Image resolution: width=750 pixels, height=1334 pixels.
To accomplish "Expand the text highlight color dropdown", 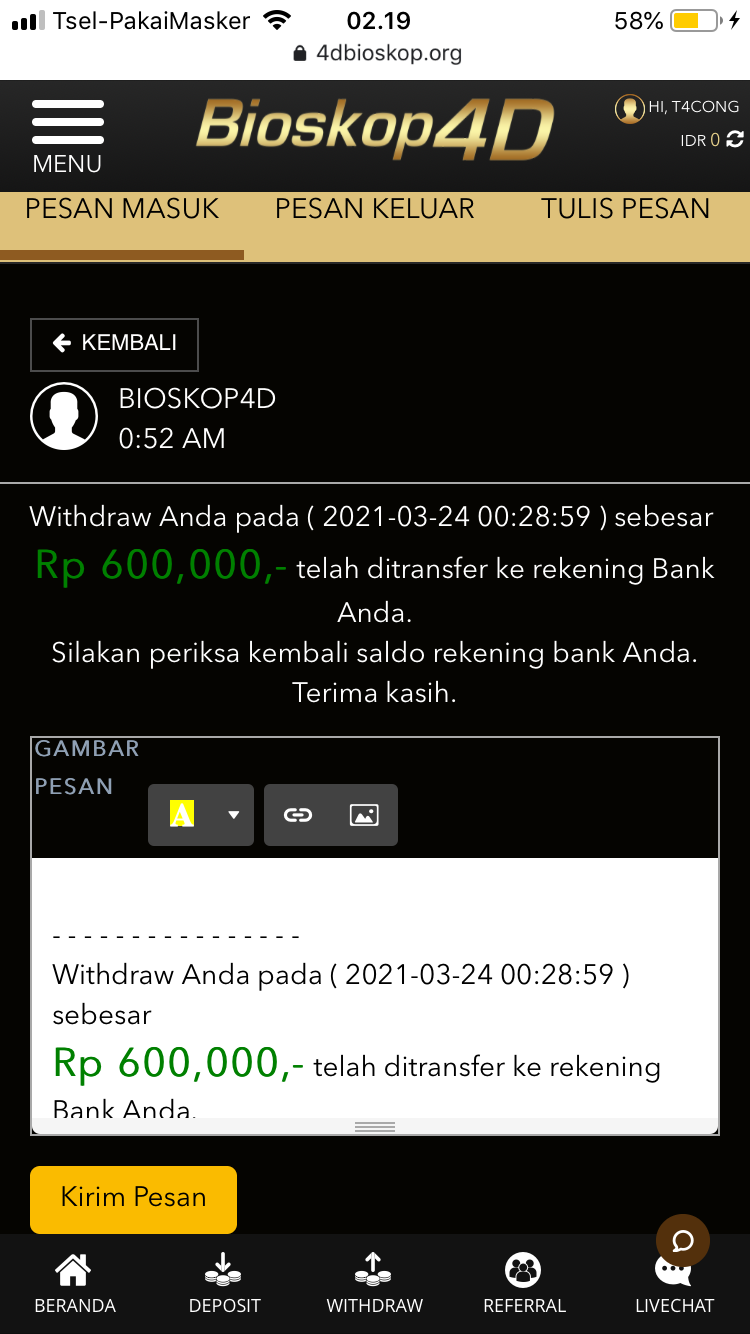I will [x=233, y=815].
